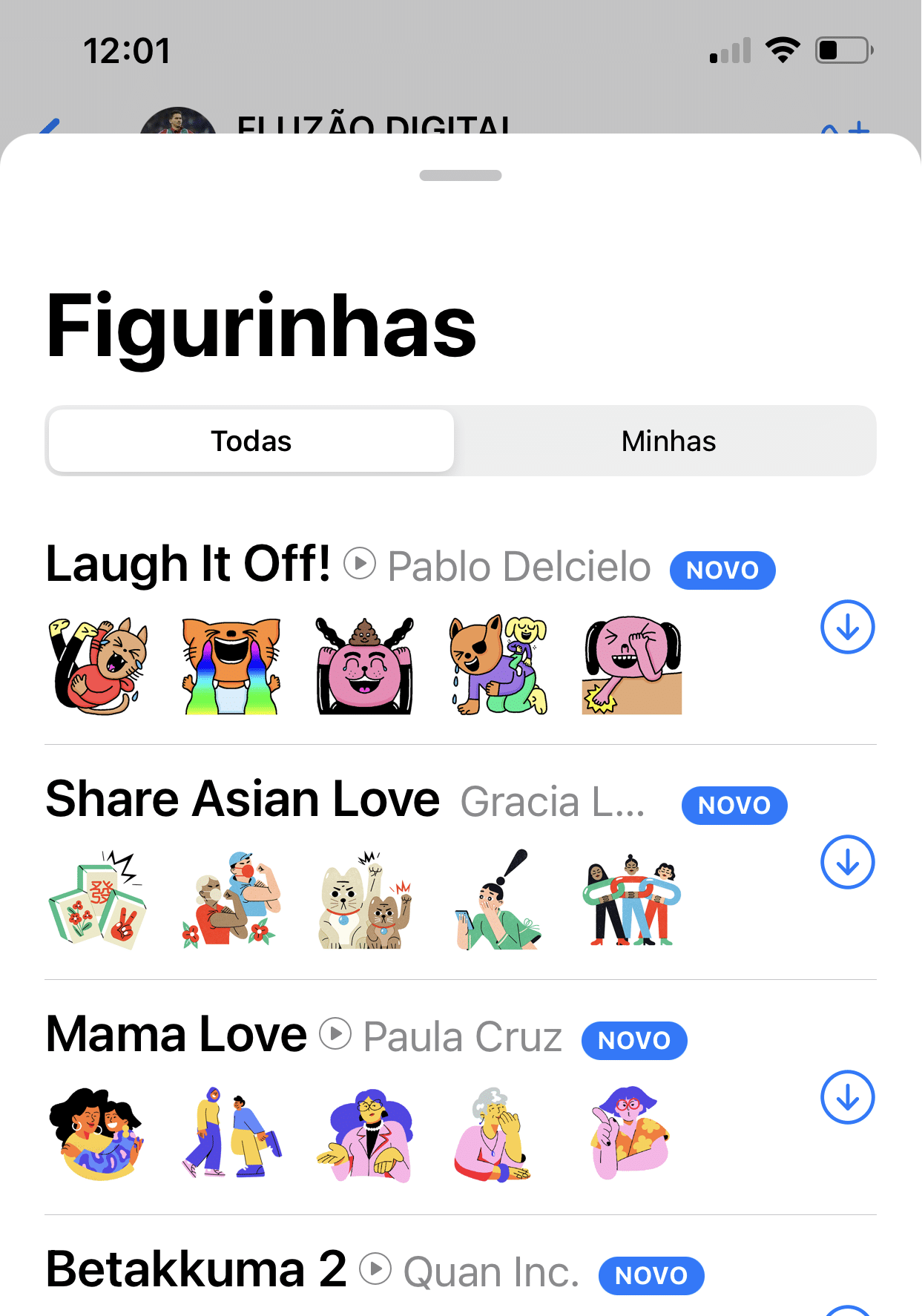Download the Mama Love sticker pack

coord(847,1097)
